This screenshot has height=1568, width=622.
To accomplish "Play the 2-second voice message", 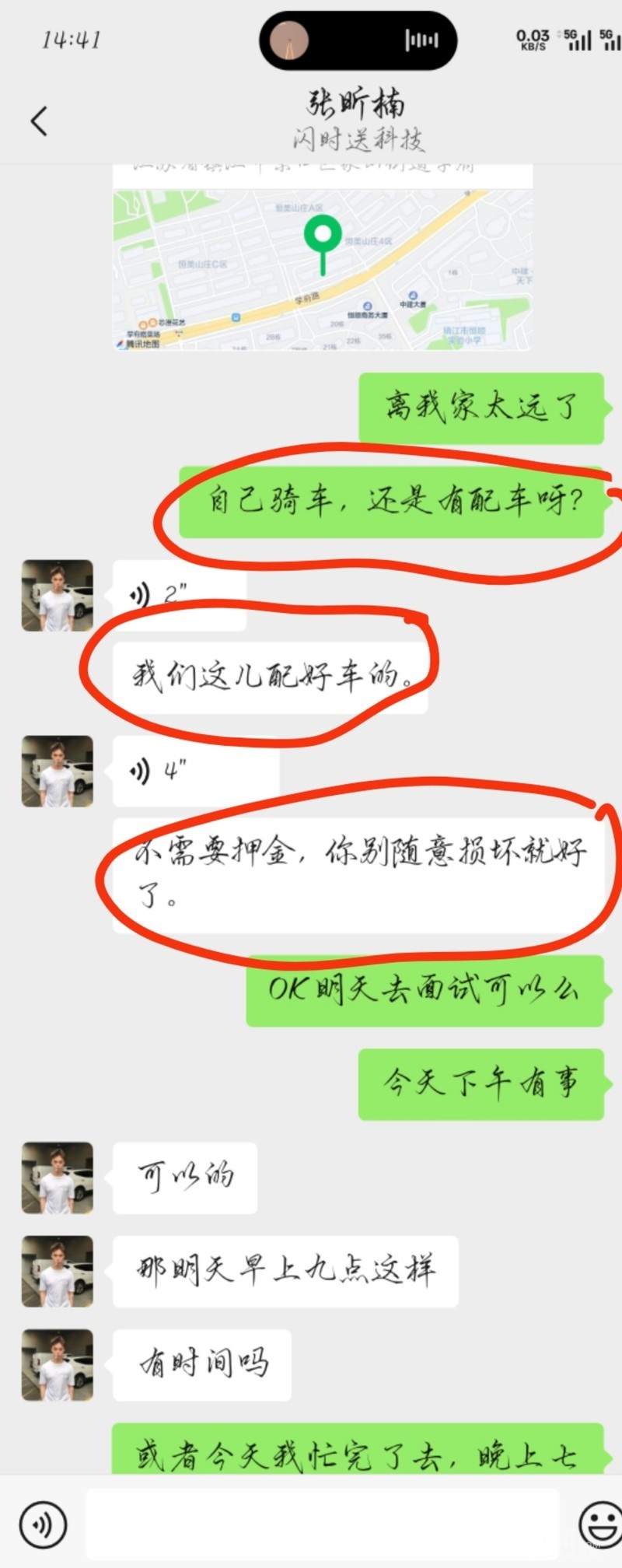I will pyautogui.click(x=179, y=595).
